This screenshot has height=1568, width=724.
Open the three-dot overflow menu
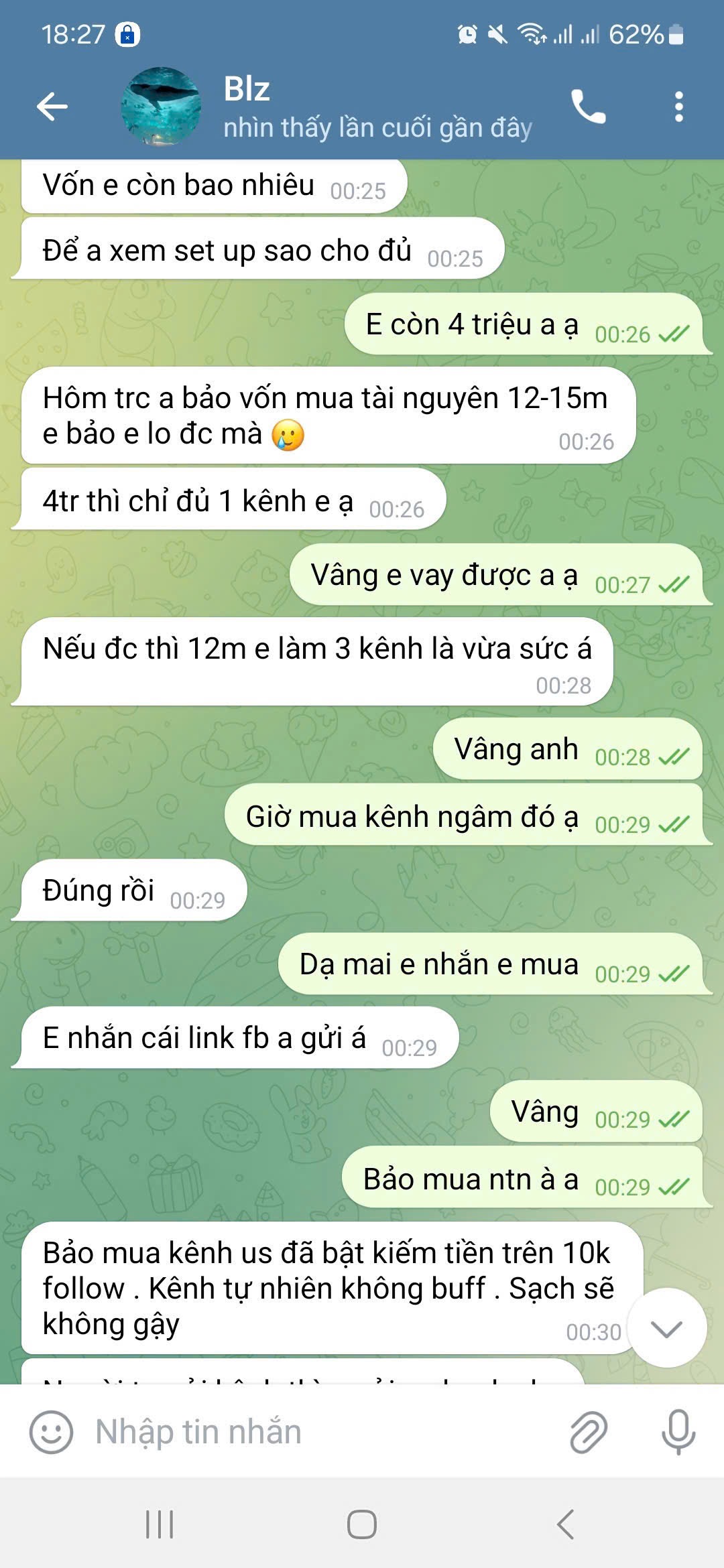click(678, 107)
